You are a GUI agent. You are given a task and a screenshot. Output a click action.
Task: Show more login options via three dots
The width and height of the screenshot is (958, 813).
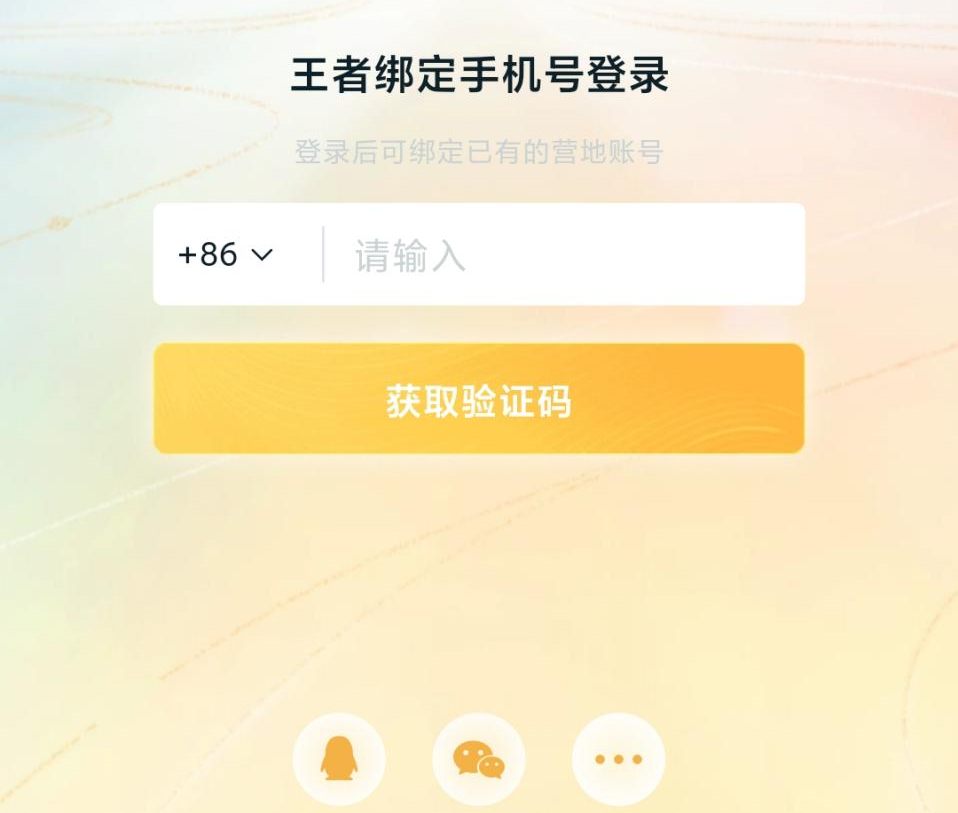pyautogui.click(x=618, y=759)
